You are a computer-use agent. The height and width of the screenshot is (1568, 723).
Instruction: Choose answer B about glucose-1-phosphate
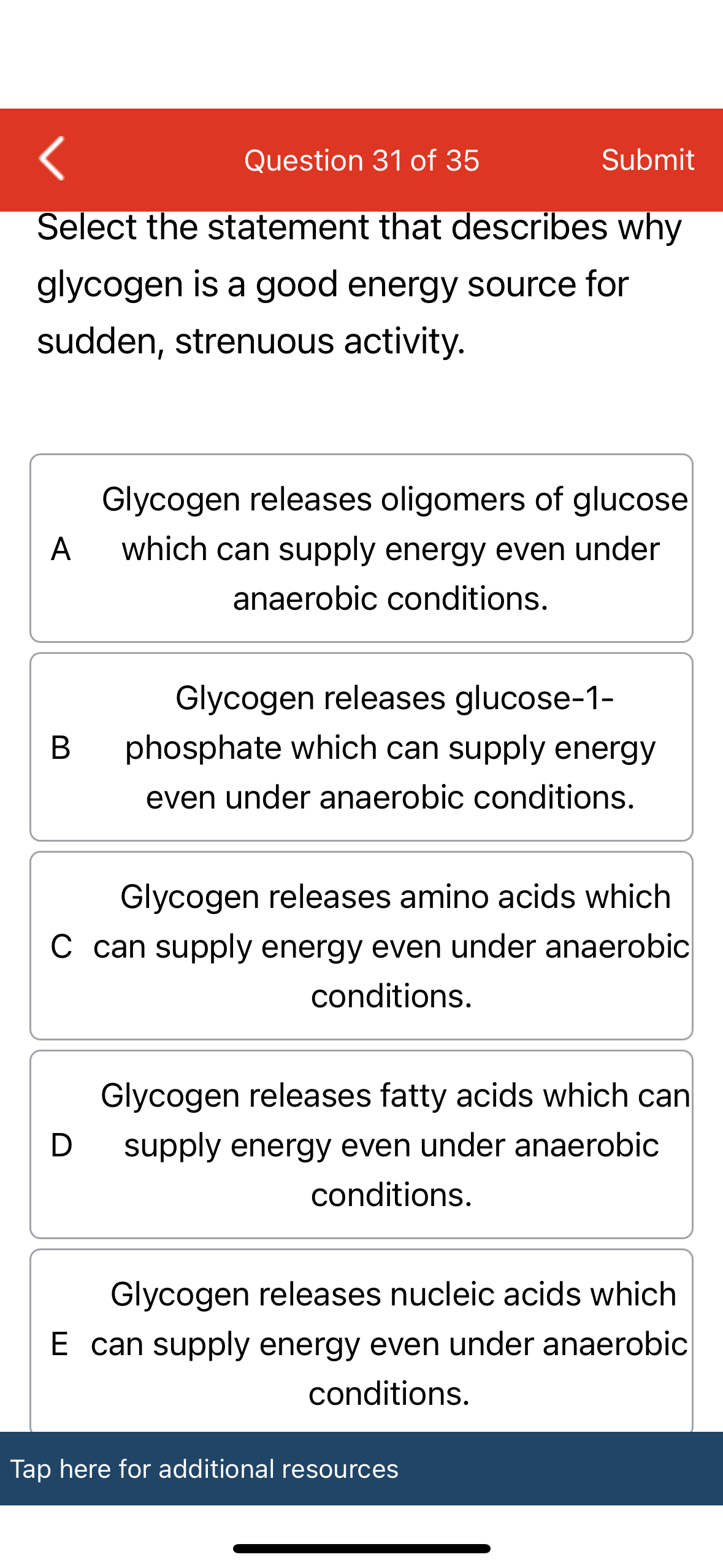(361, 747)
